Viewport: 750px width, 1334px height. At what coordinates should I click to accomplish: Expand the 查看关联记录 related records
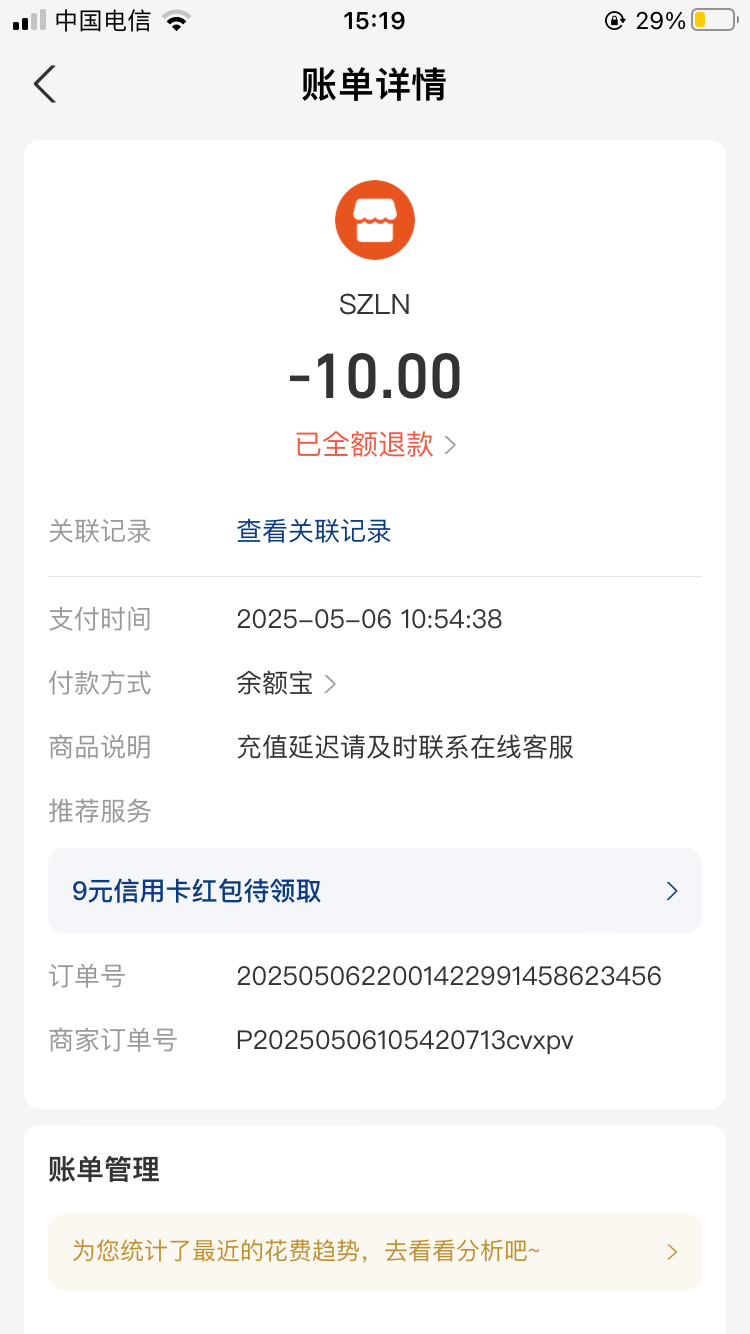point(313,531)
